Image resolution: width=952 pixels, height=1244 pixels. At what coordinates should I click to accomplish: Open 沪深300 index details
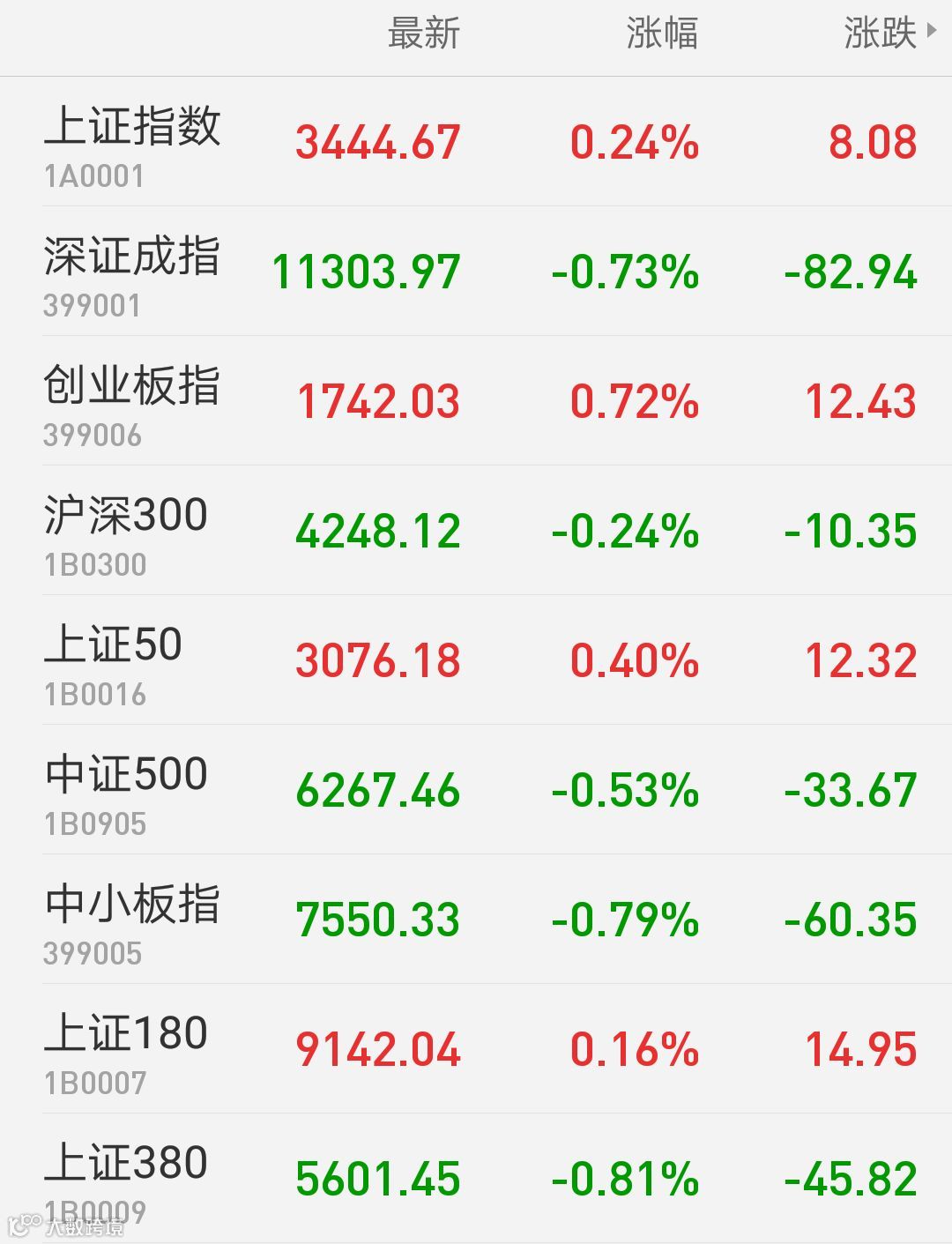476,531
